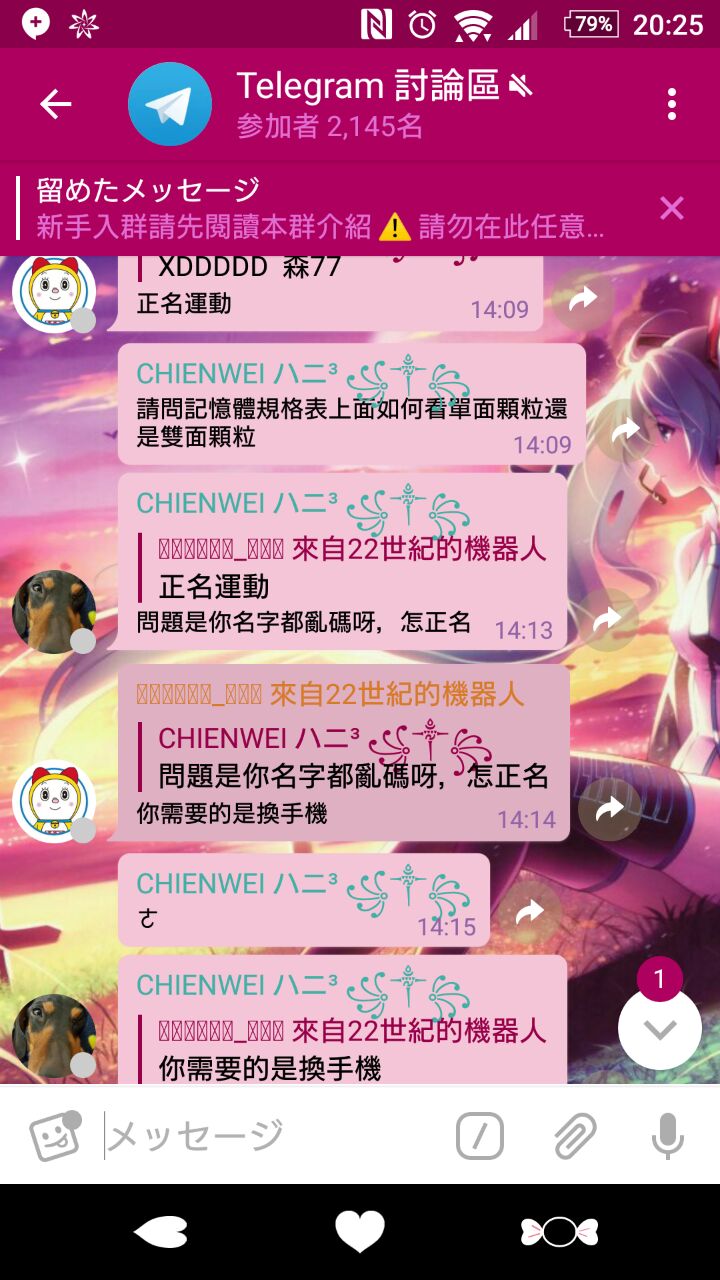Viewport: 720px width, 1280px height.
Task: Open the sticker and emoji panel
Action: point(54,1136)
